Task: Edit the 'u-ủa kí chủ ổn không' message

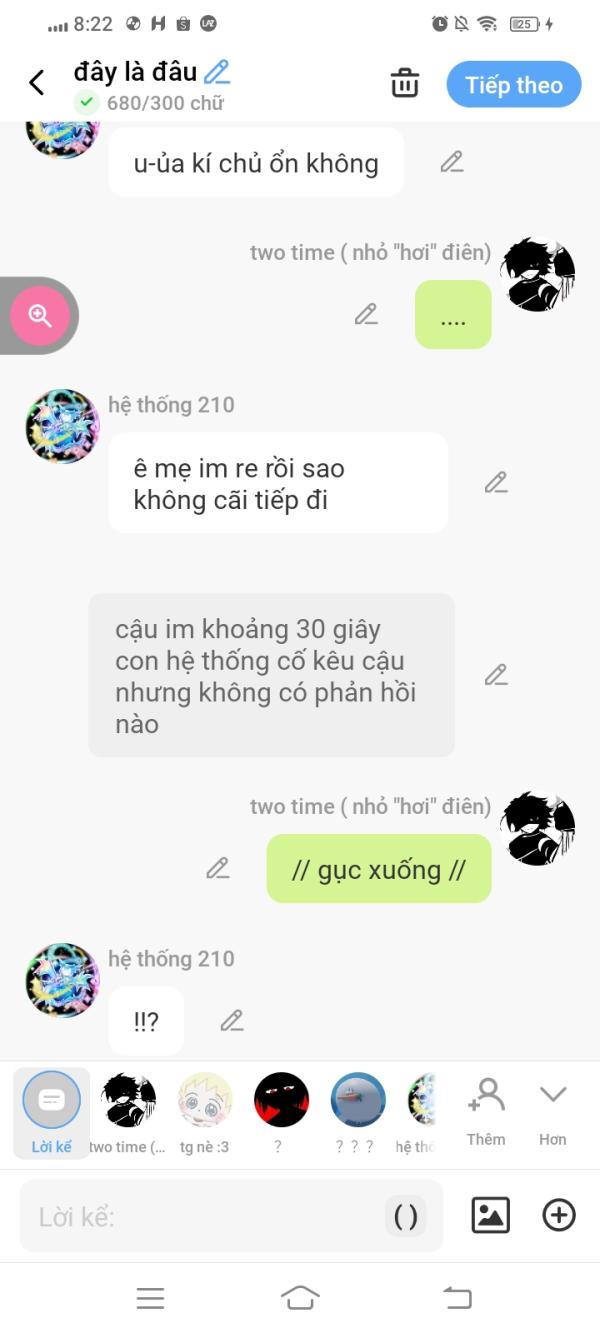Action: [x=452, y=162]
